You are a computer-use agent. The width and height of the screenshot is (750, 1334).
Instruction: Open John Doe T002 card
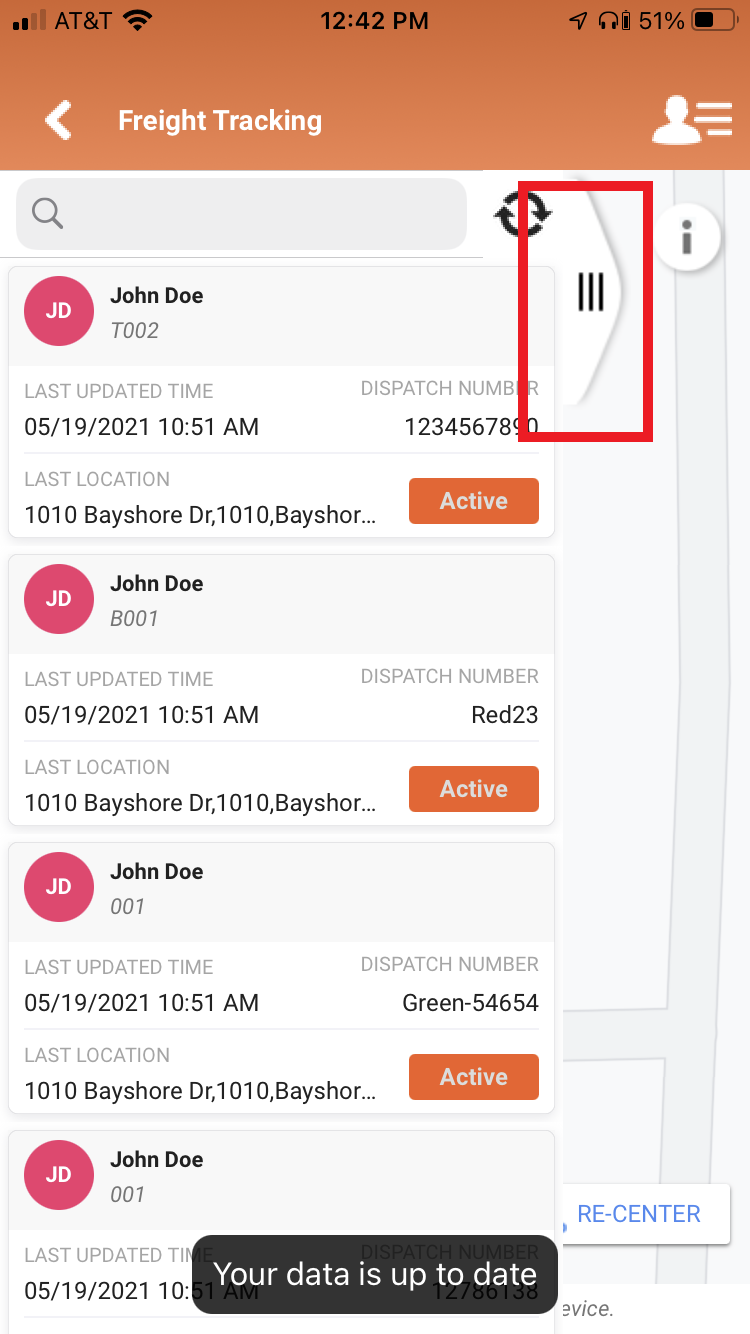[281, 311]
